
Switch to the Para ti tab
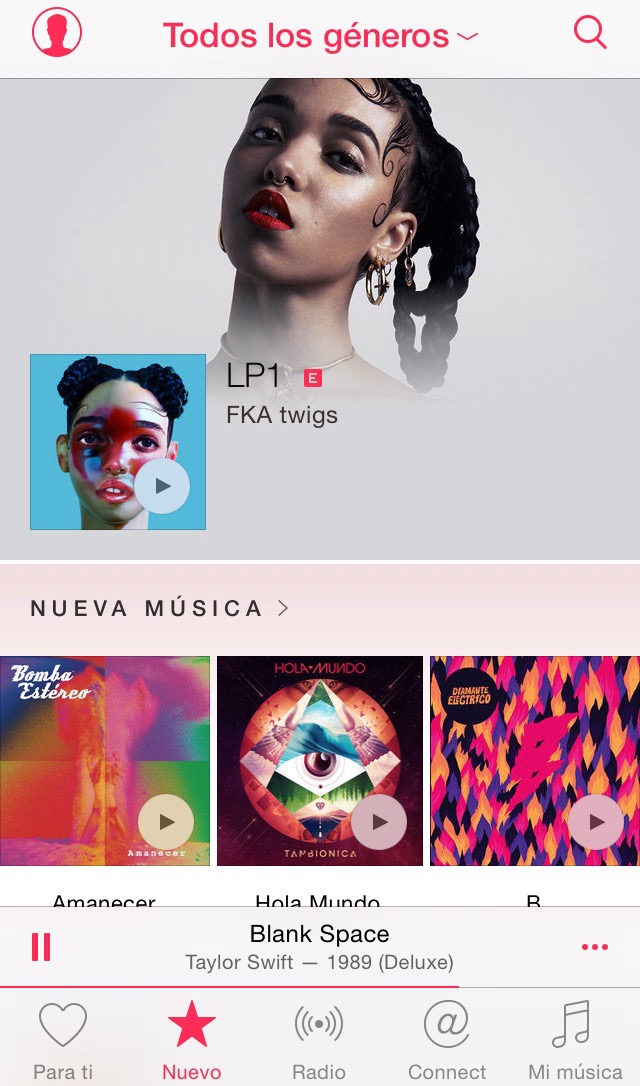click(x=63, y=1040)
